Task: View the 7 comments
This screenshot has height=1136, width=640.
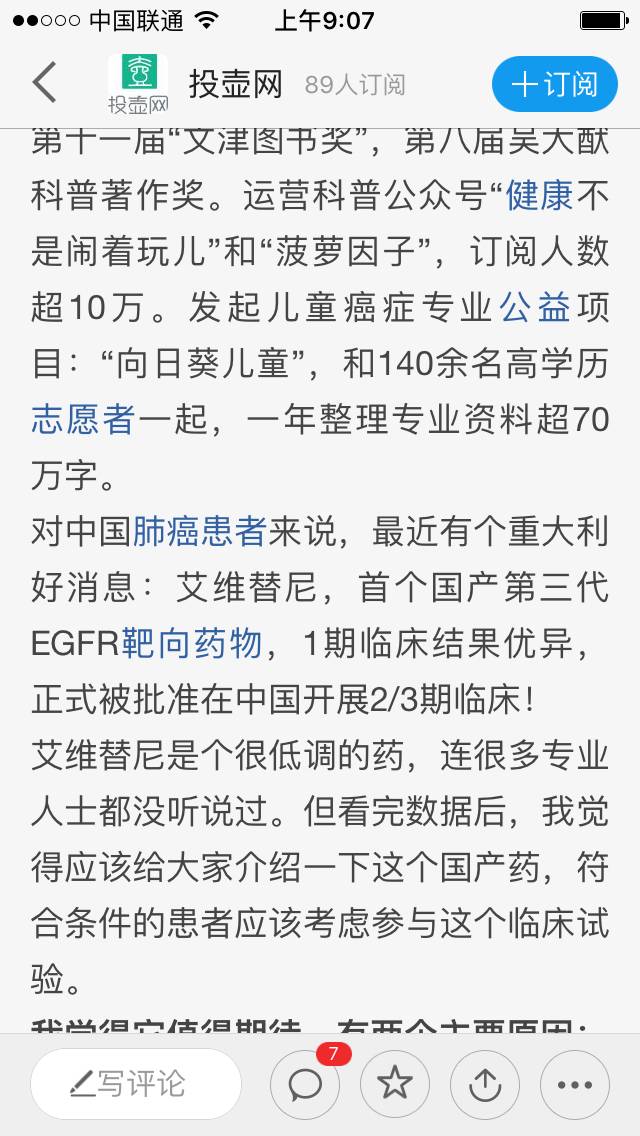Action: (305, 1083)
